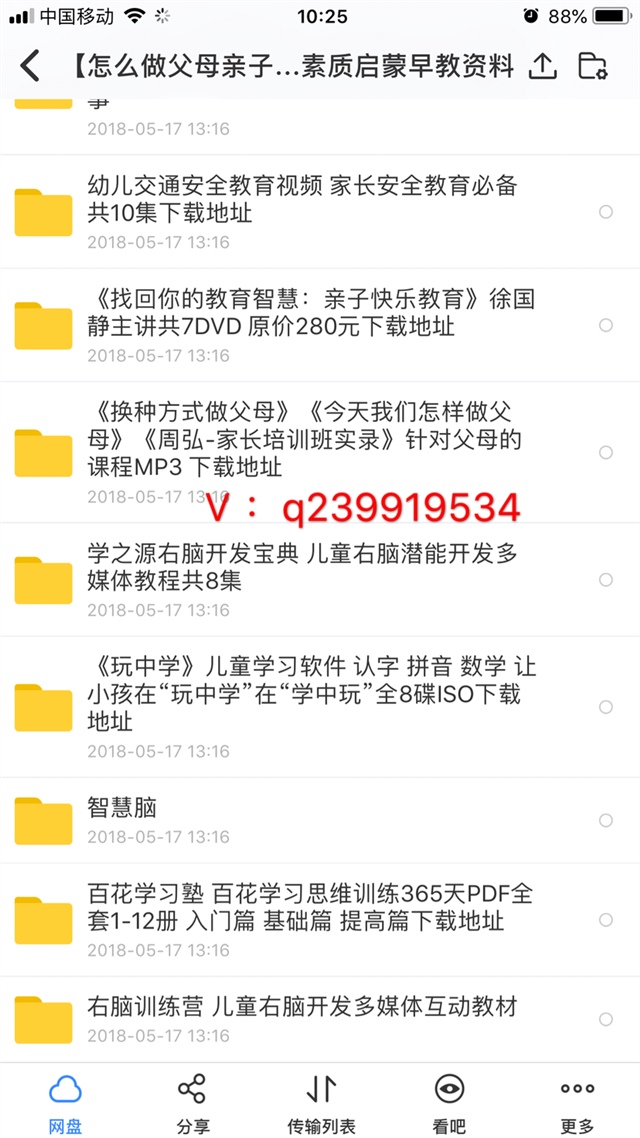Switch to the 网盘 tab
The height and width of the screenshot is (1138, 640).
click(x=65, y=1102)
